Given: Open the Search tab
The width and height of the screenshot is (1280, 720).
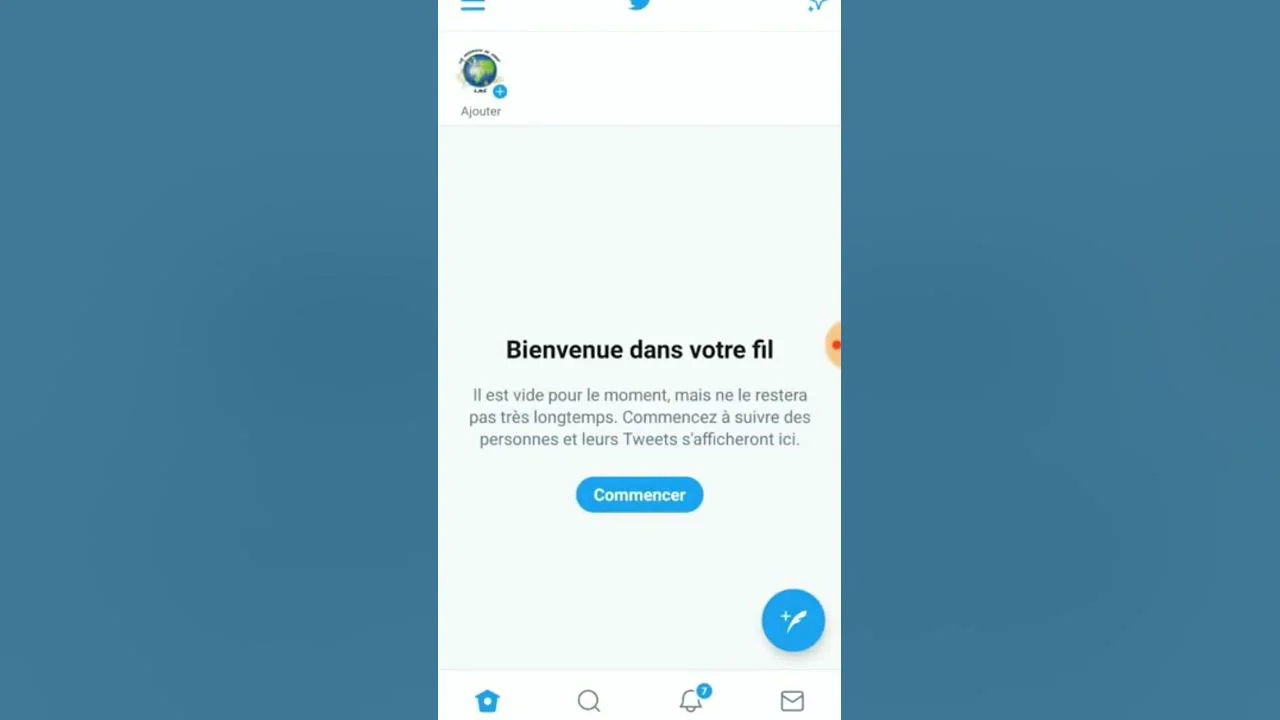Looking at the screenshot, I should coord(589,701).
